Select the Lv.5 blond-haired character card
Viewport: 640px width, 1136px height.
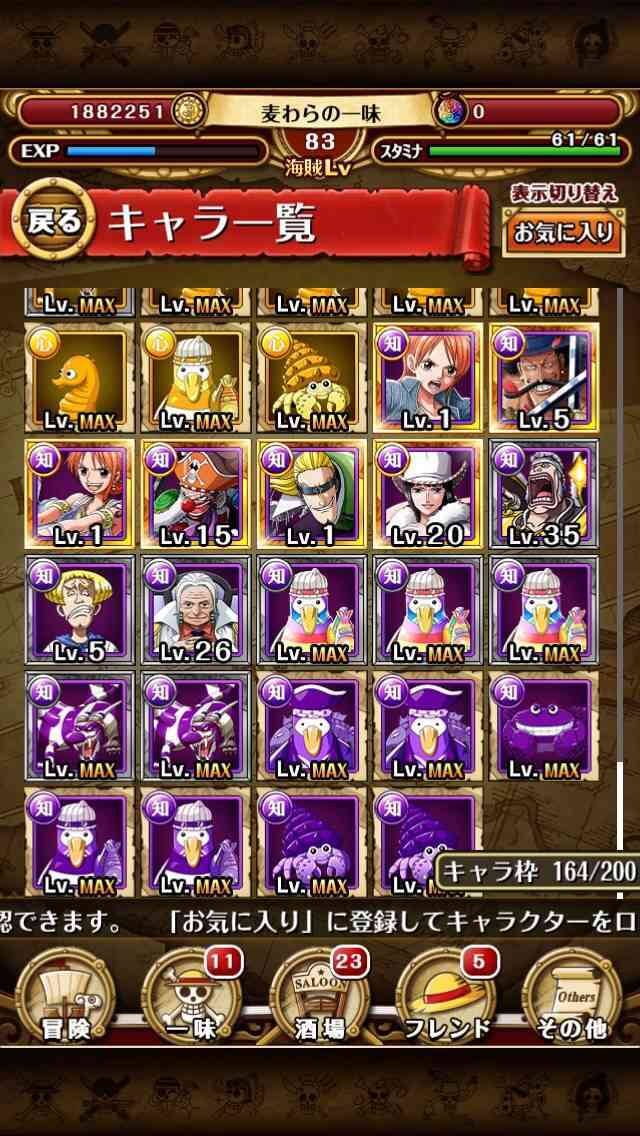pyautogui.click(x=80, y=610)
